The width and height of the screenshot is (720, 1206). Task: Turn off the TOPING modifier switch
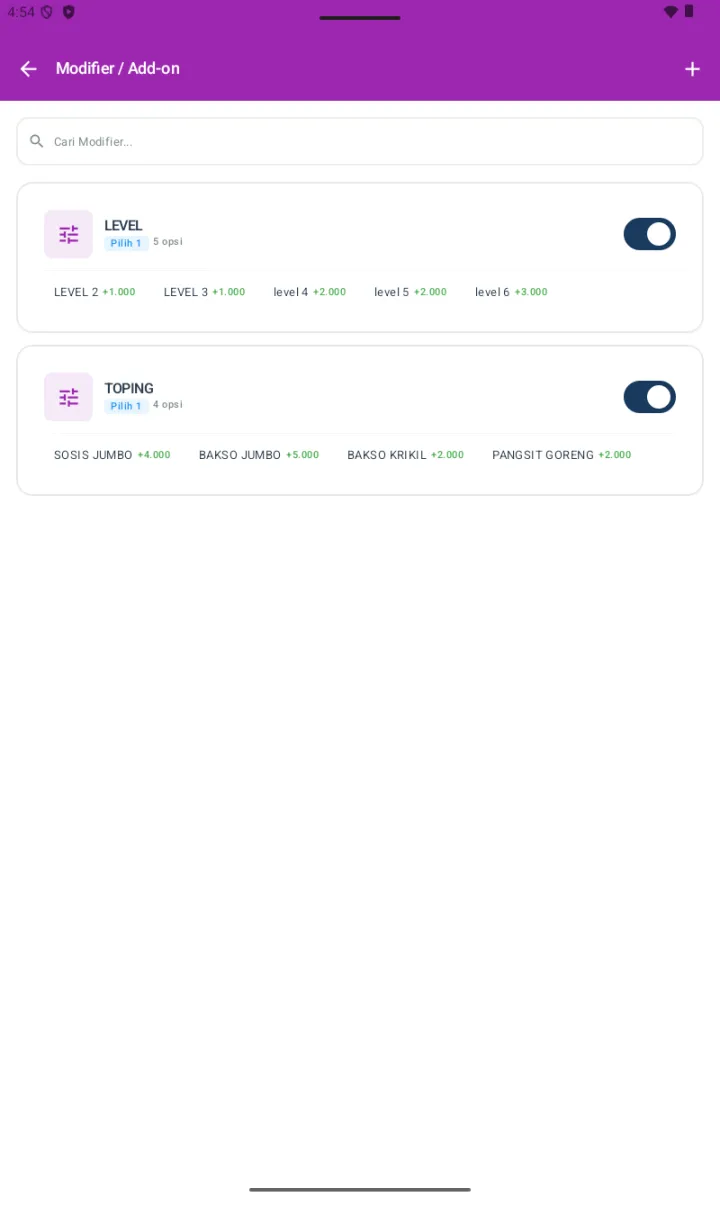tap(650, 397)
